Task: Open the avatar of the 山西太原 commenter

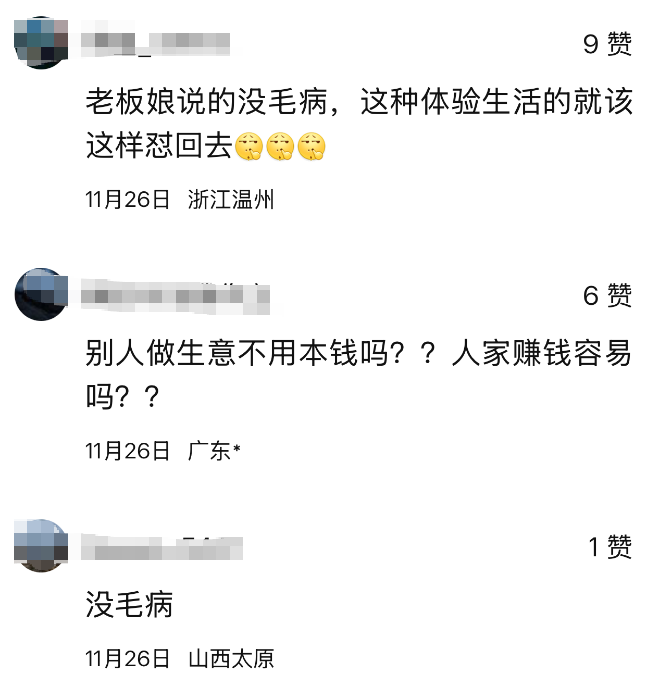Action: [x=41, y=545]
